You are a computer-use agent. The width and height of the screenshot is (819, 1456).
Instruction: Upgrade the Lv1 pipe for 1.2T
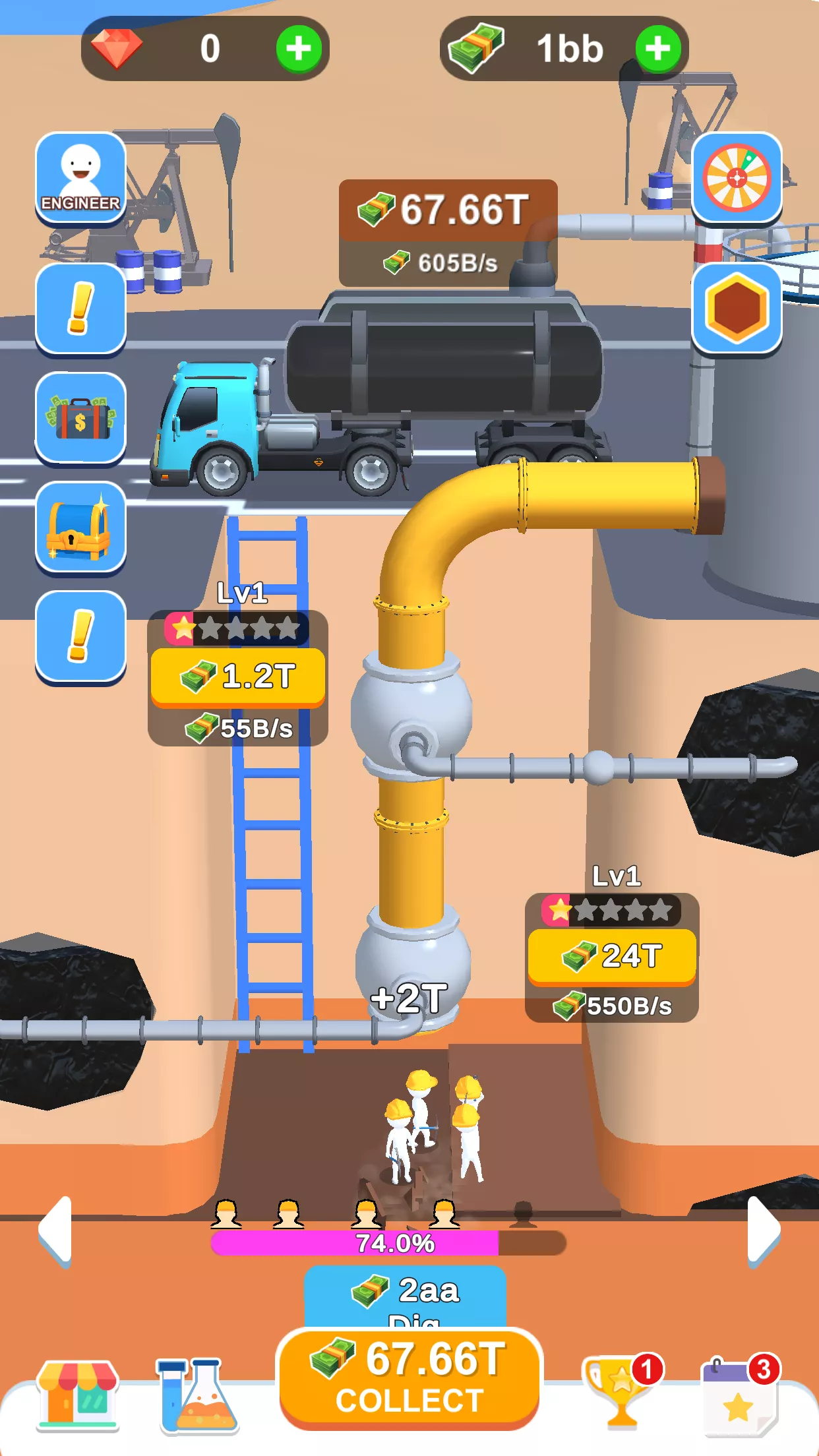click(238, 677)
